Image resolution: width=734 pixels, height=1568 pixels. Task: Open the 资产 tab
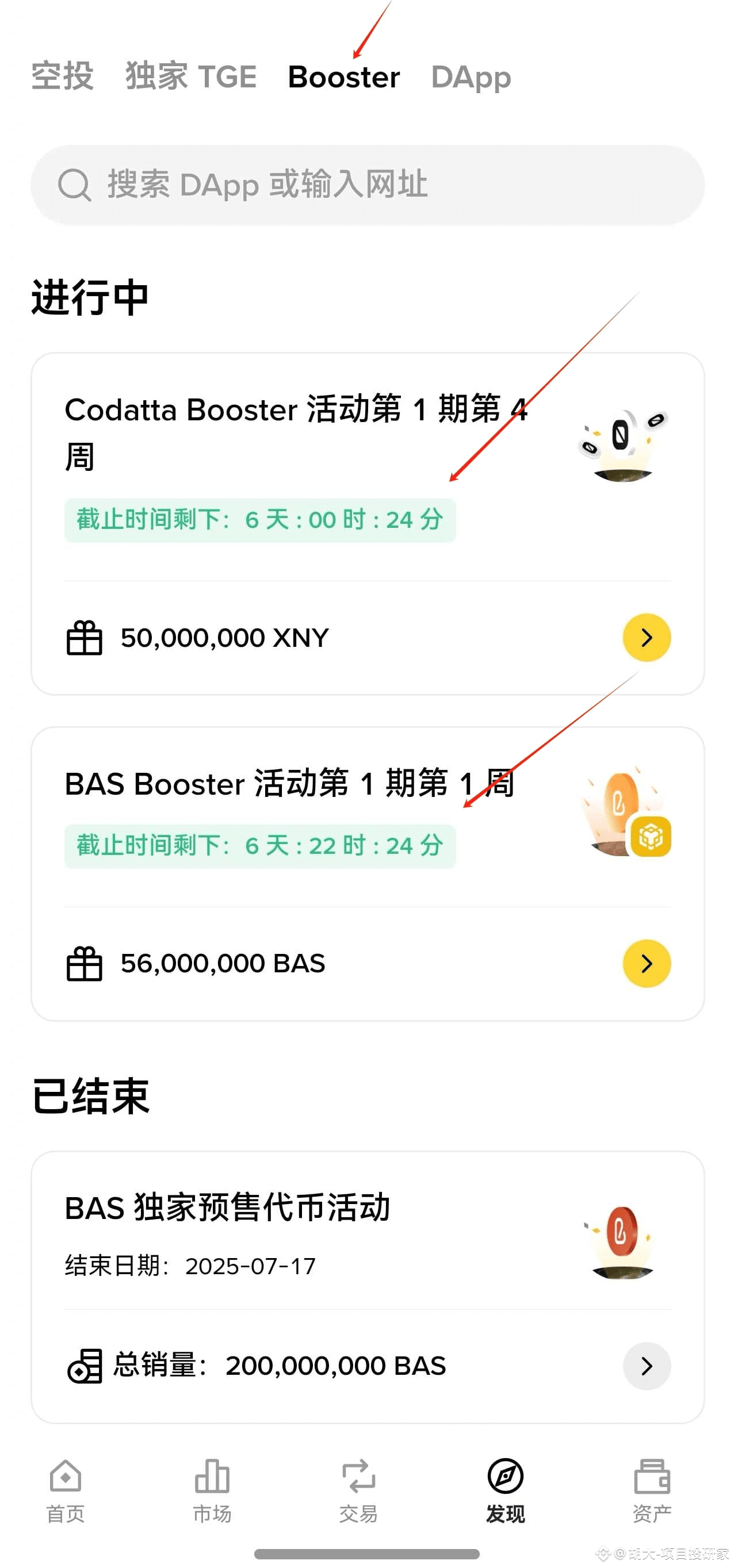coord(651,1489)
